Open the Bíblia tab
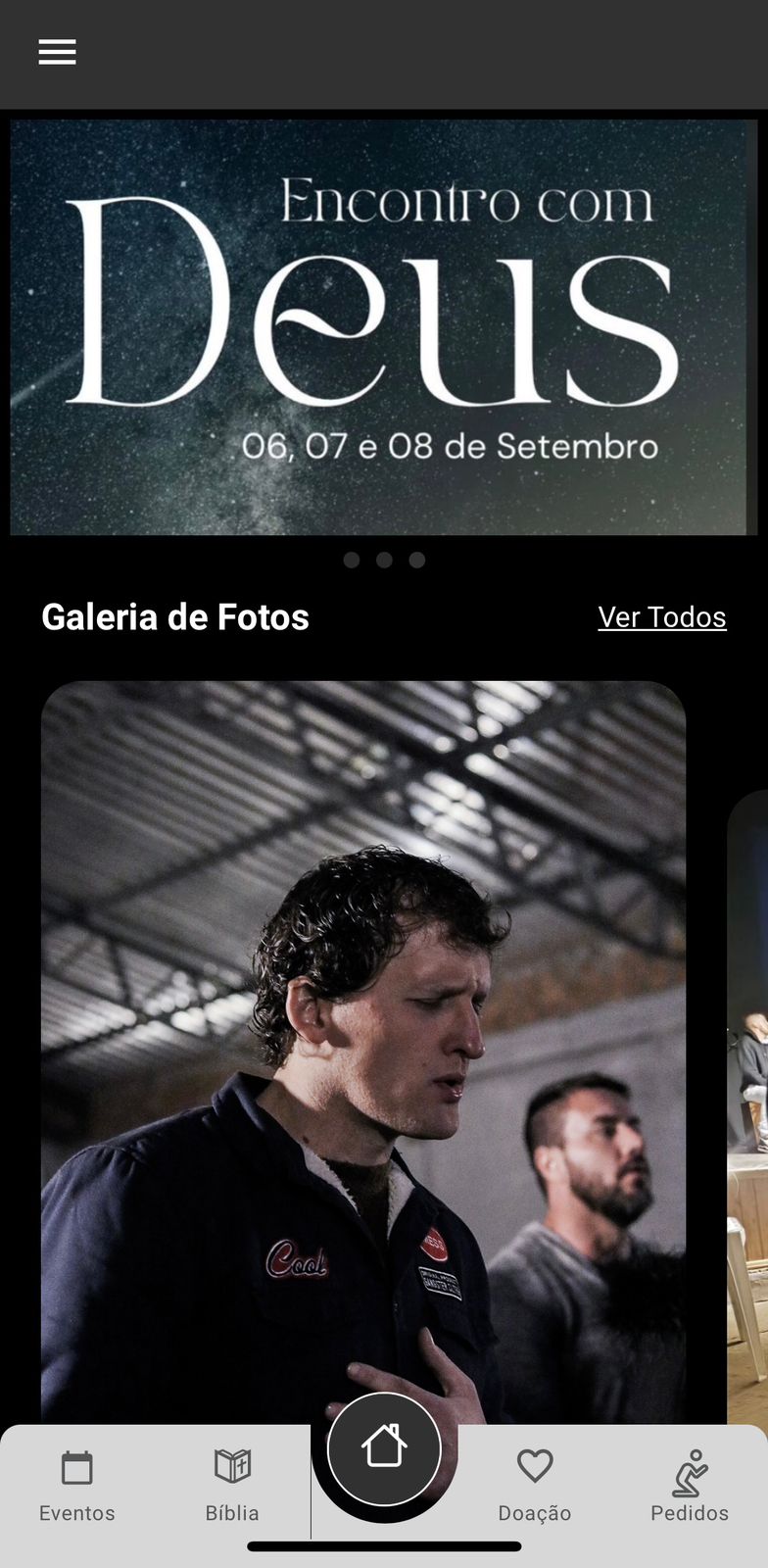Screen dimensions: 768x1568 (232, 1487)
